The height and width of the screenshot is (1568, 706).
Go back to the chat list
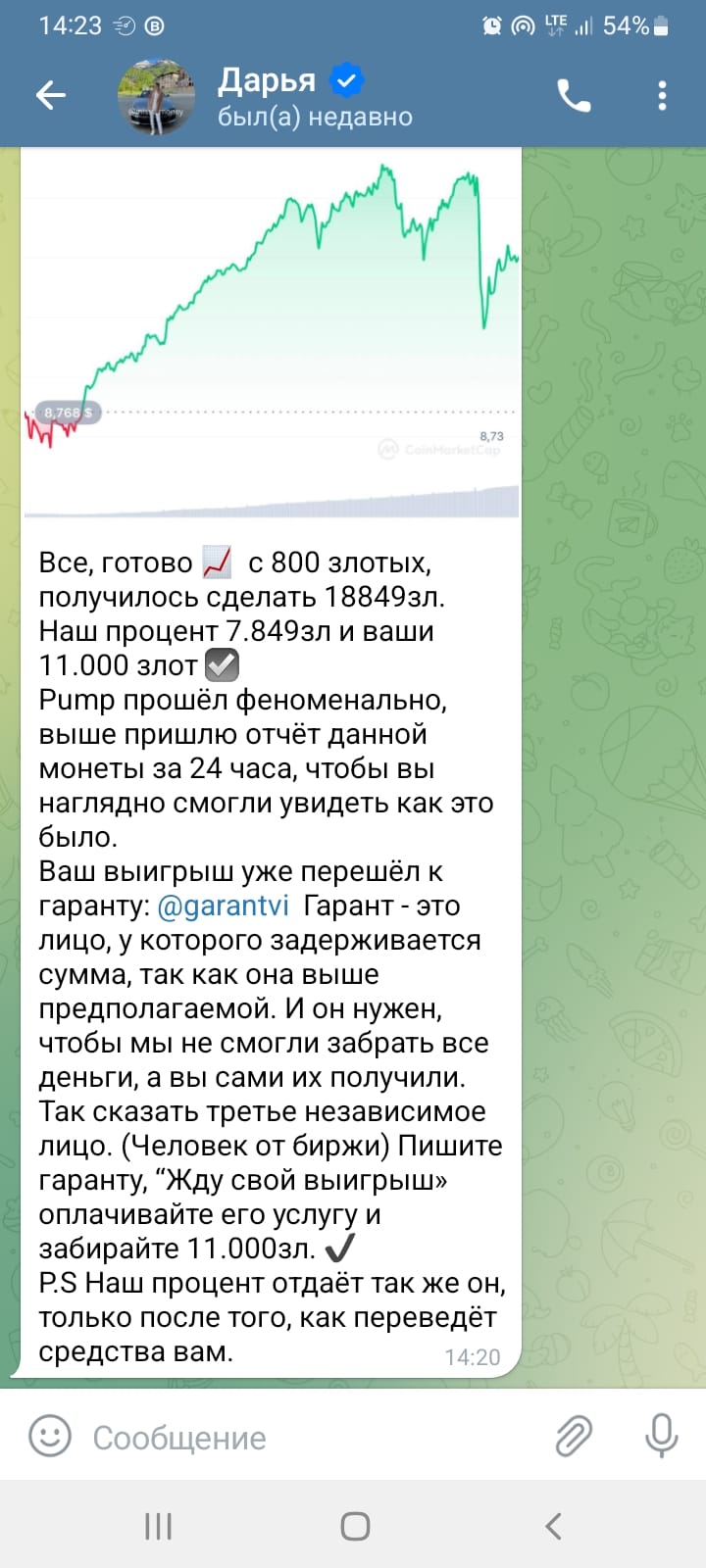50,95
